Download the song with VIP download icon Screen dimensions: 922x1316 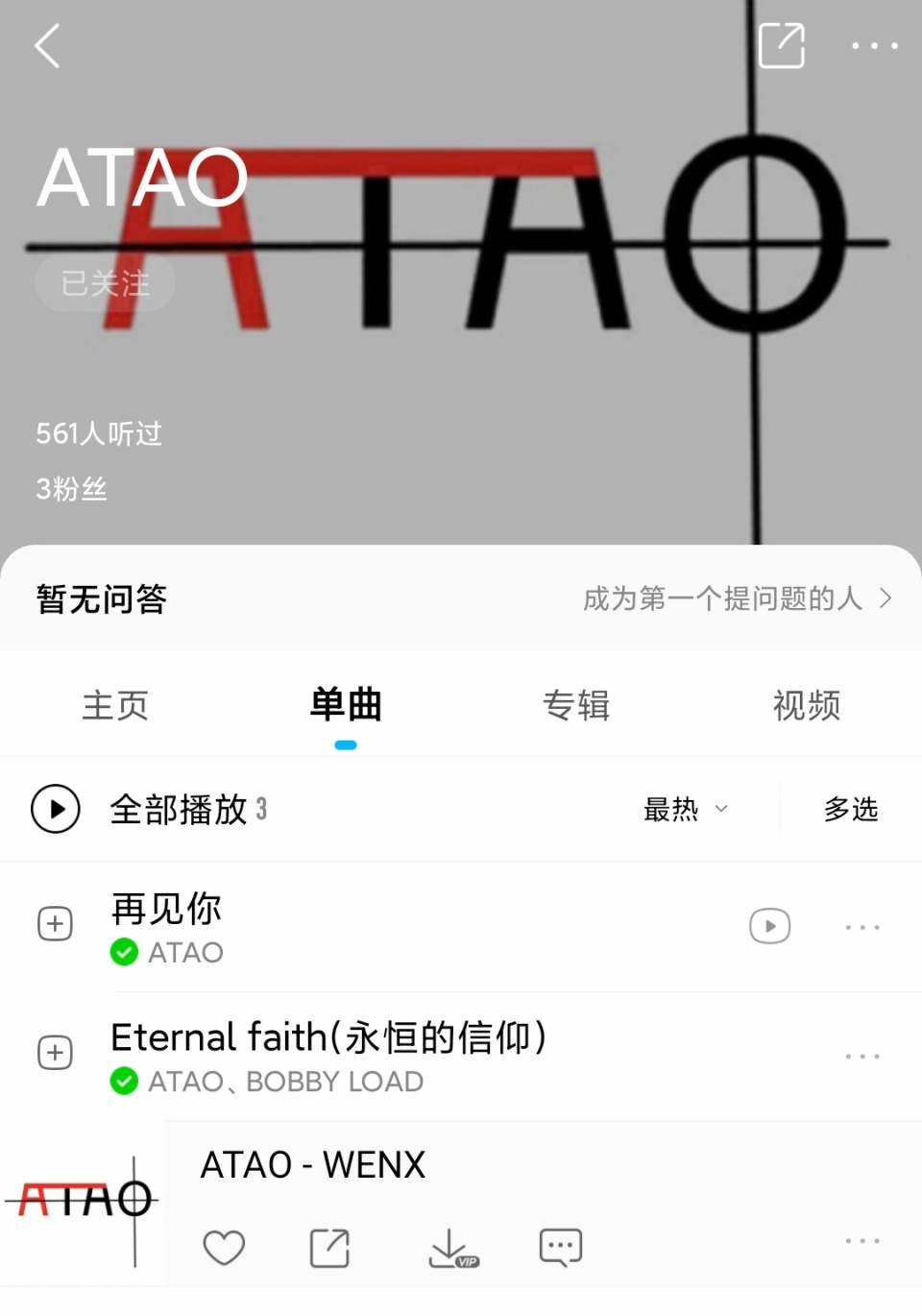coord(449,1247)
